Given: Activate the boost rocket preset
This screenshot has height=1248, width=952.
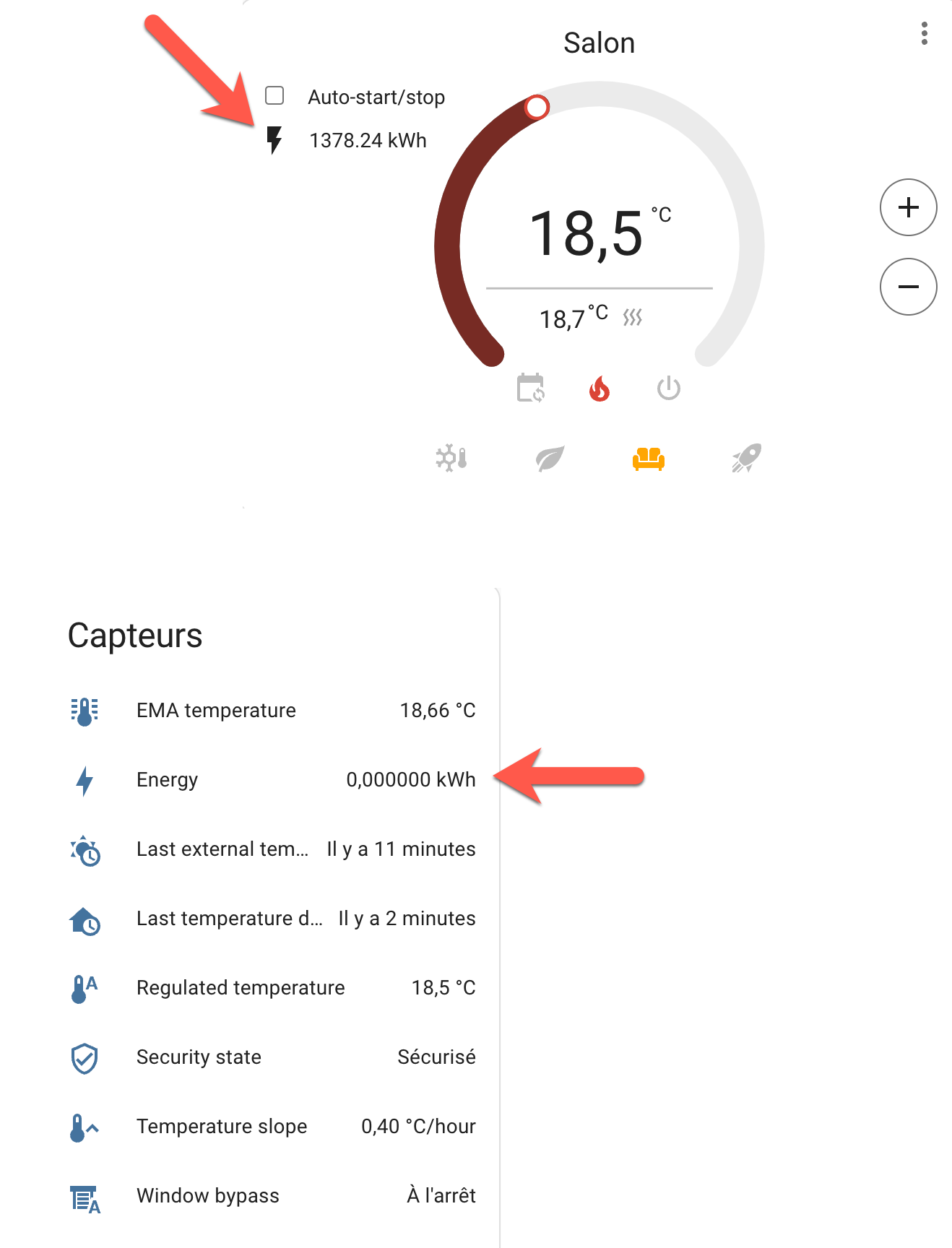Looking at the screenshot, I should click(746, 458).
